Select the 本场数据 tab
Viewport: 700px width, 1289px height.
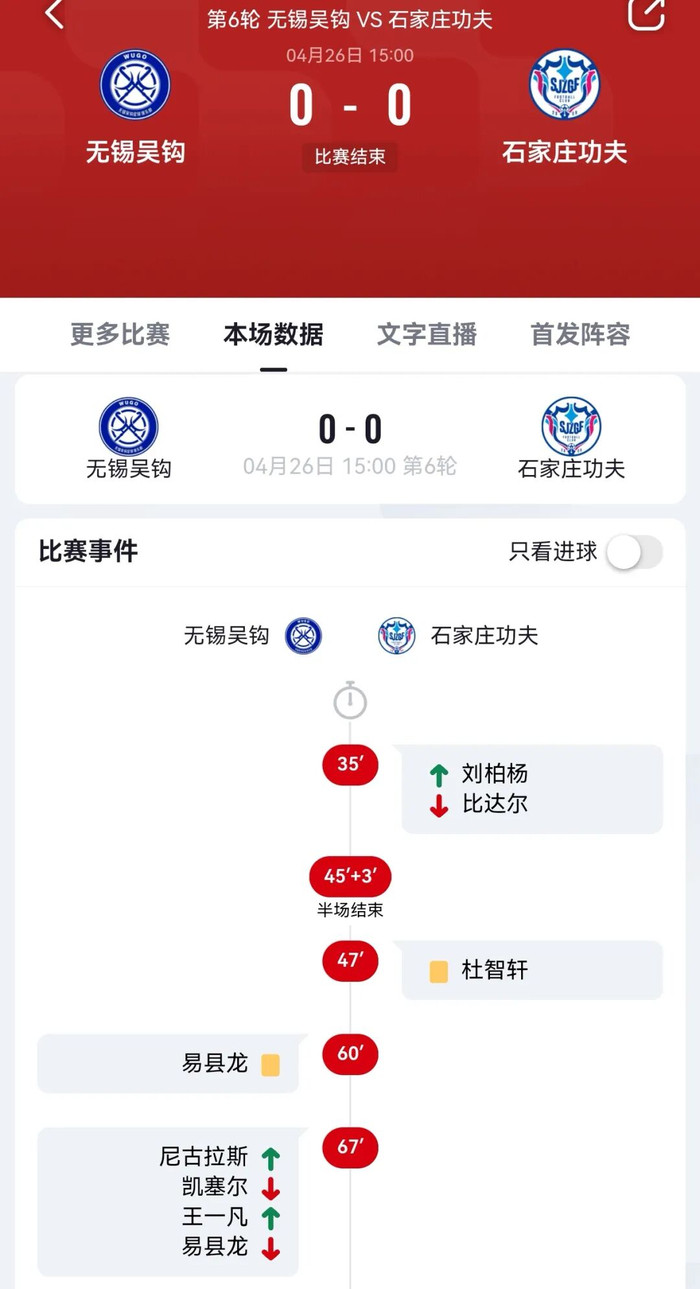[273, 334]
